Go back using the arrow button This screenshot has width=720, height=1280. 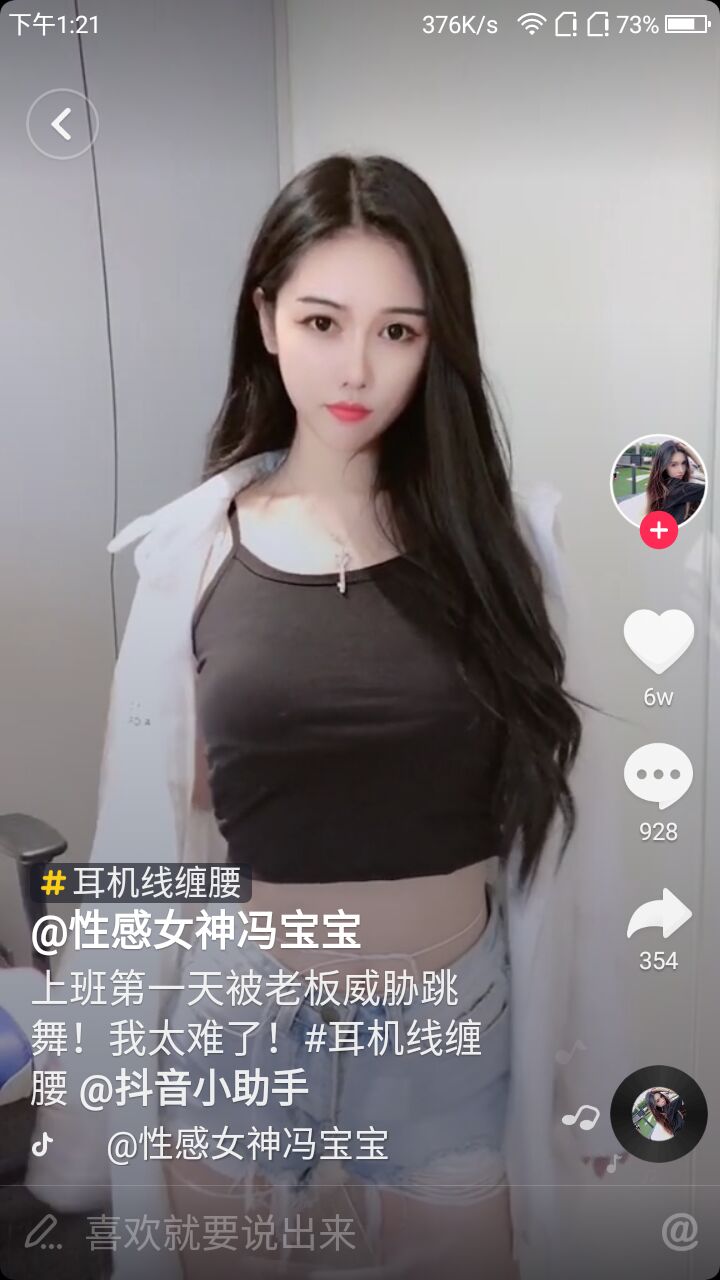point(62,124)
